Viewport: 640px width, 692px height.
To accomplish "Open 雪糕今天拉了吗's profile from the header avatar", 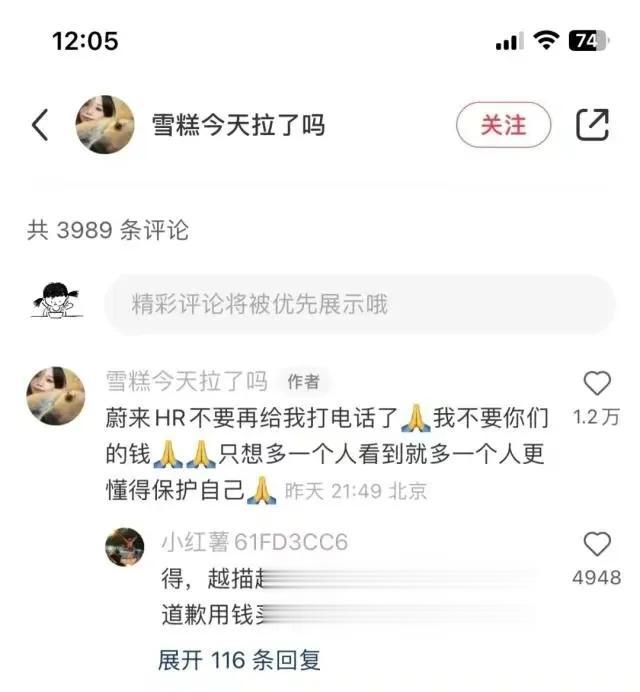I will tap(106, 125).
